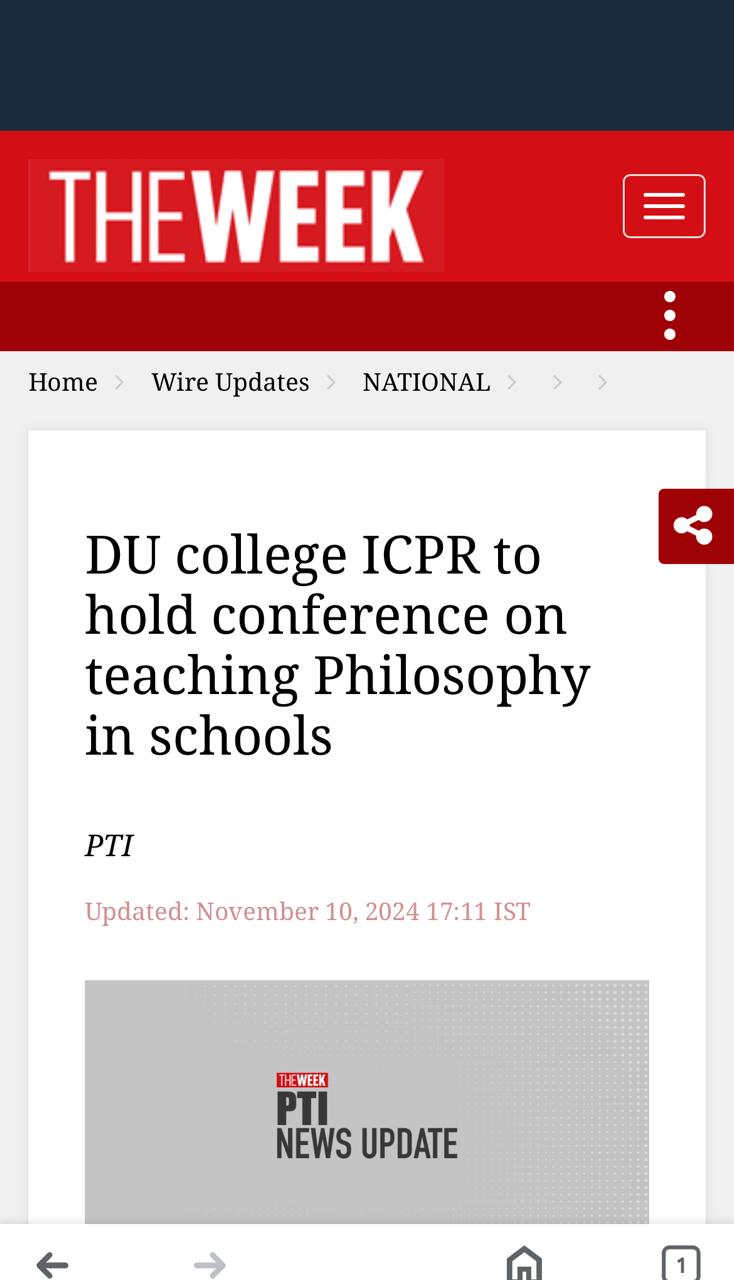Open the three-dot overflow menu
This screenshot has height=1280, width=734.
(x=669, y=316)
